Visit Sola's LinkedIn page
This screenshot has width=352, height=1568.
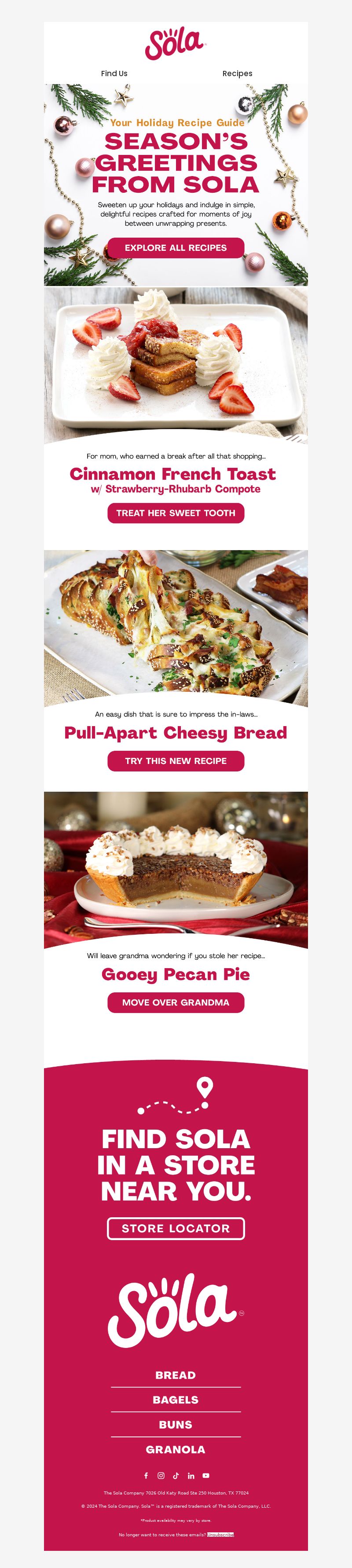[x=191, y=1476]
